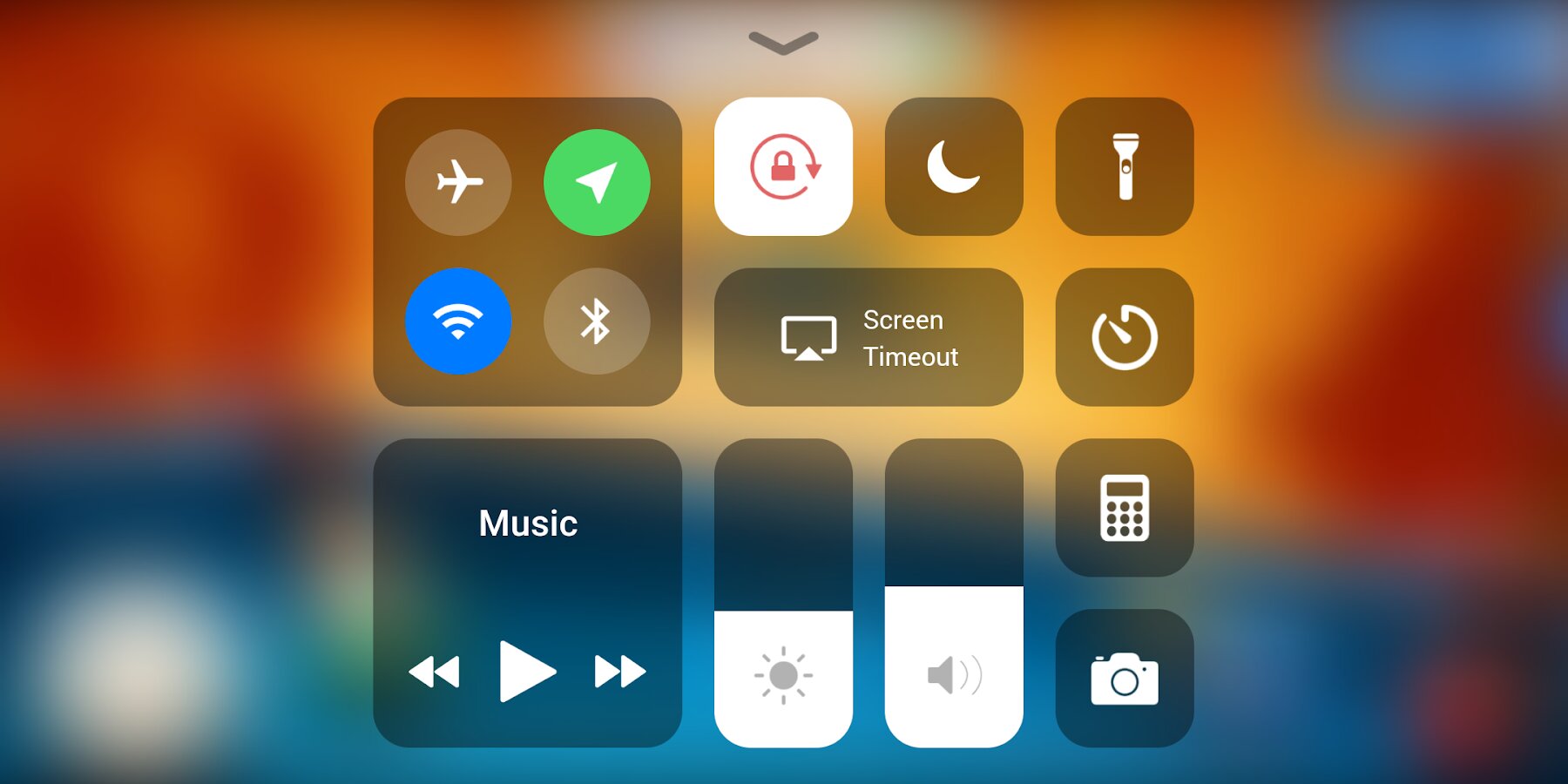Open the timer
Screen dimensions: 1568x784
(x=1125, y=337)
